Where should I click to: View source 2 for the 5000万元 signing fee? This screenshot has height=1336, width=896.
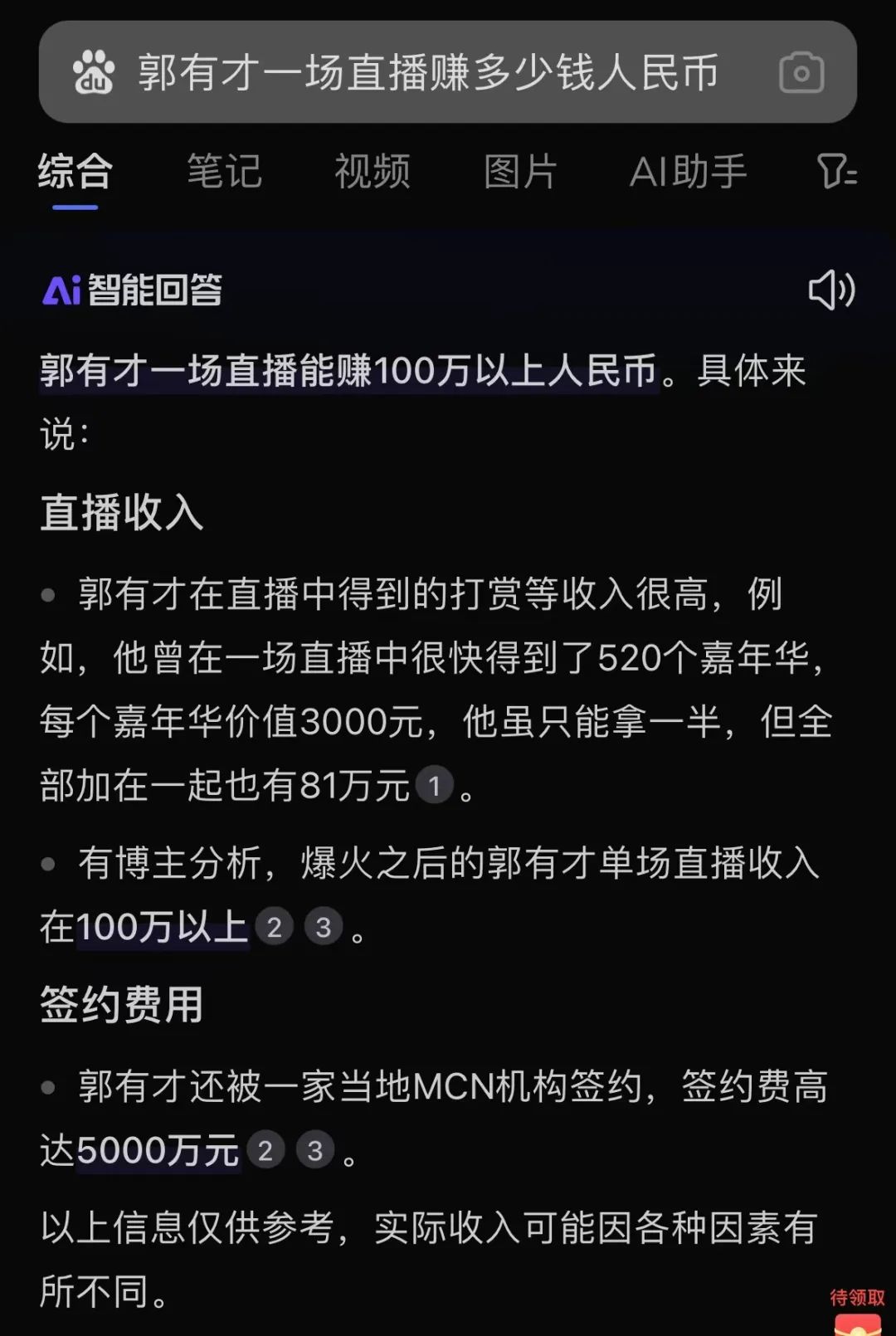tap(265, 1151)
